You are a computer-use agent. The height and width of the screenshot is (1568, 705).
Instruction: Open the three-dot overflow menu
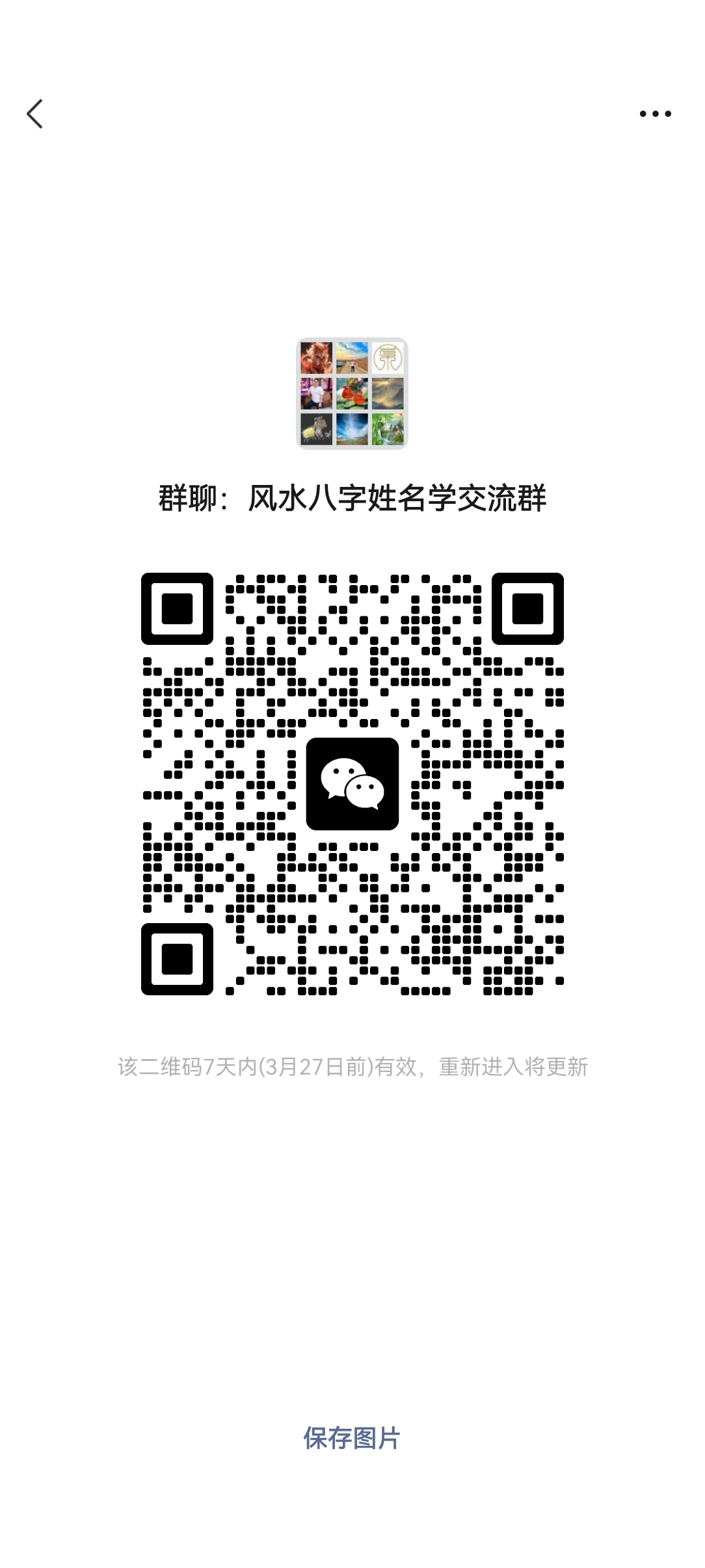[655, 114]
